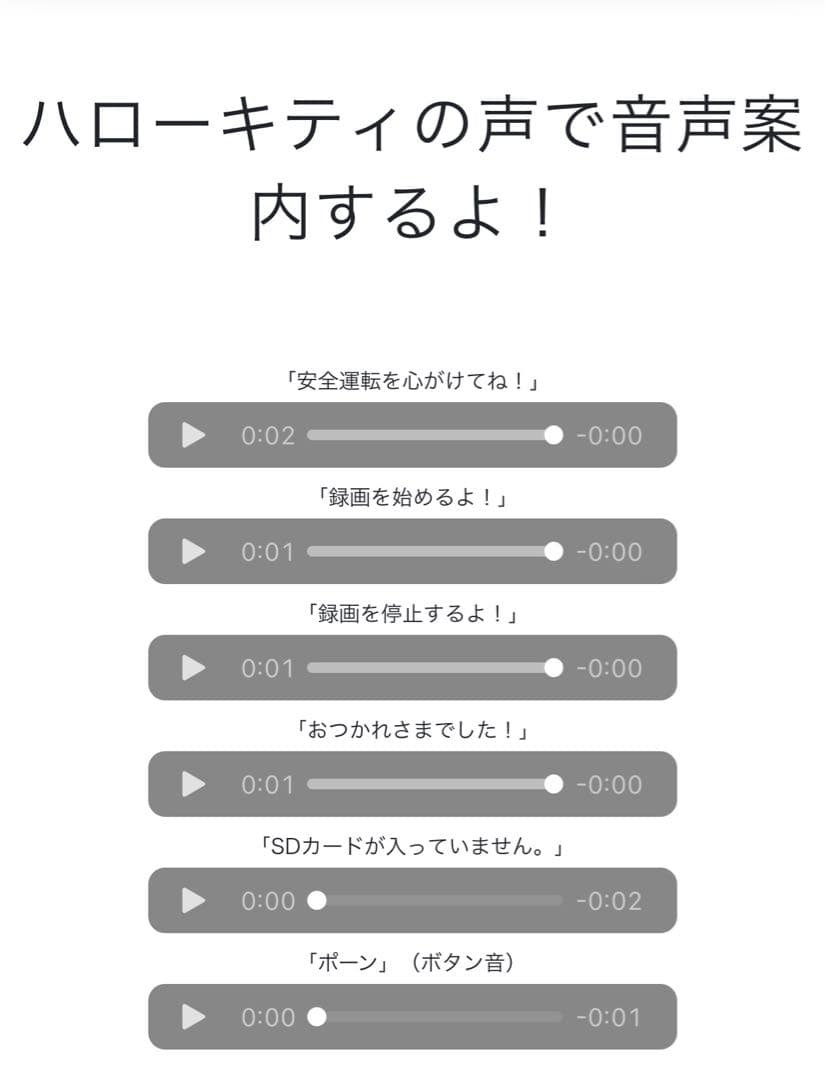Screen dimensions: 826x1080
Task: Play the「録画を始めるよ！」audio clip
Action: (x=192, y=551)
